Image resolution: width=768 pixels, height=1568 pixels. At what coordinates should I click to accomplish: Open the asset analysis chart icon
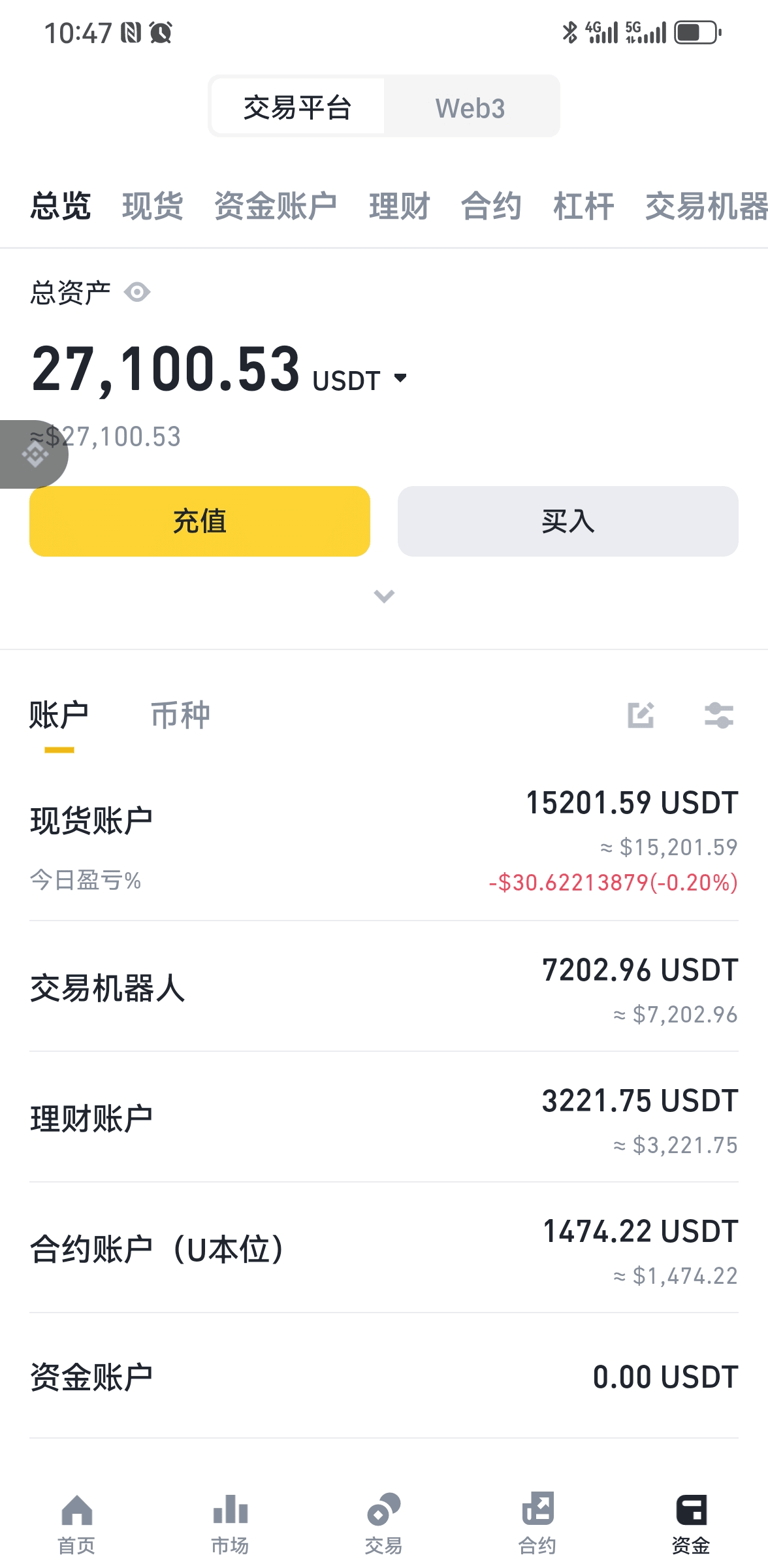coord(641,715)
